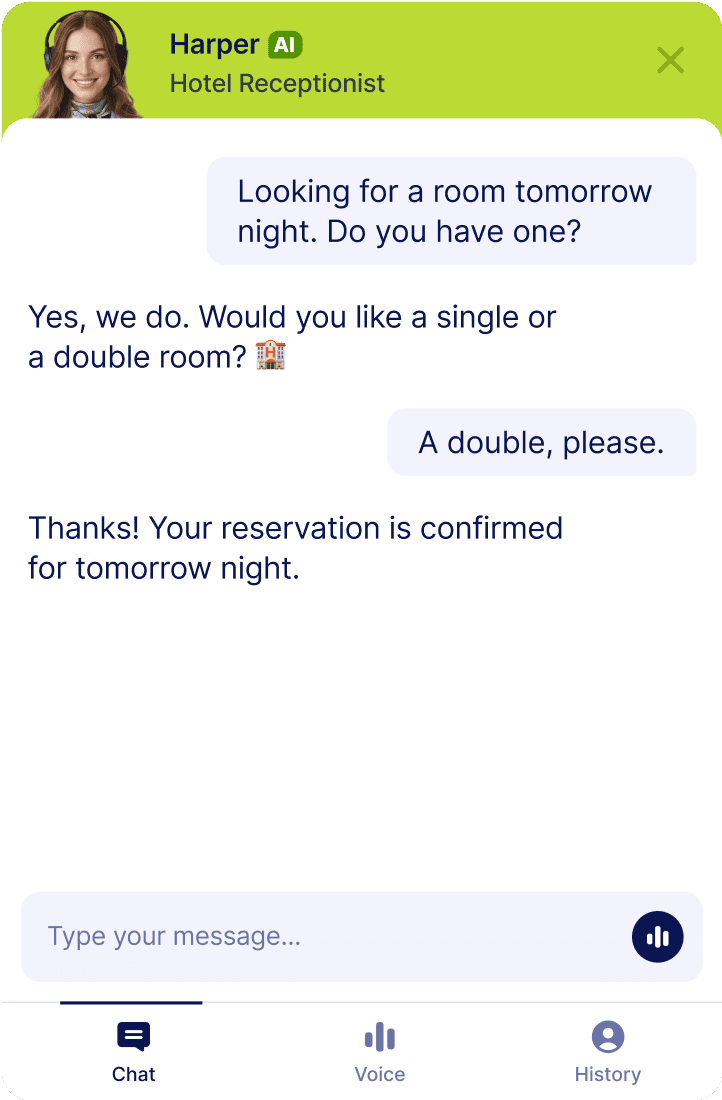The width and height of the screenshot is (722, 1100).
Task: Click the first user message bubble
Action: click(452, 210)
